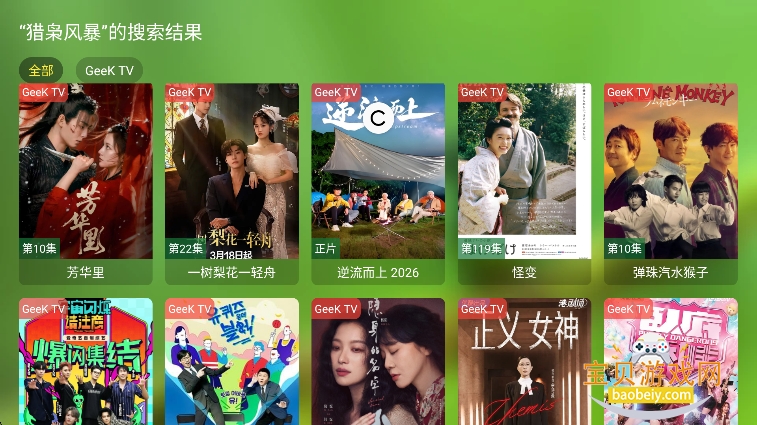Open the 弹珠汽水猴子 result card
The width and height of the screenshot is (757, 425).
click(670, 180)
